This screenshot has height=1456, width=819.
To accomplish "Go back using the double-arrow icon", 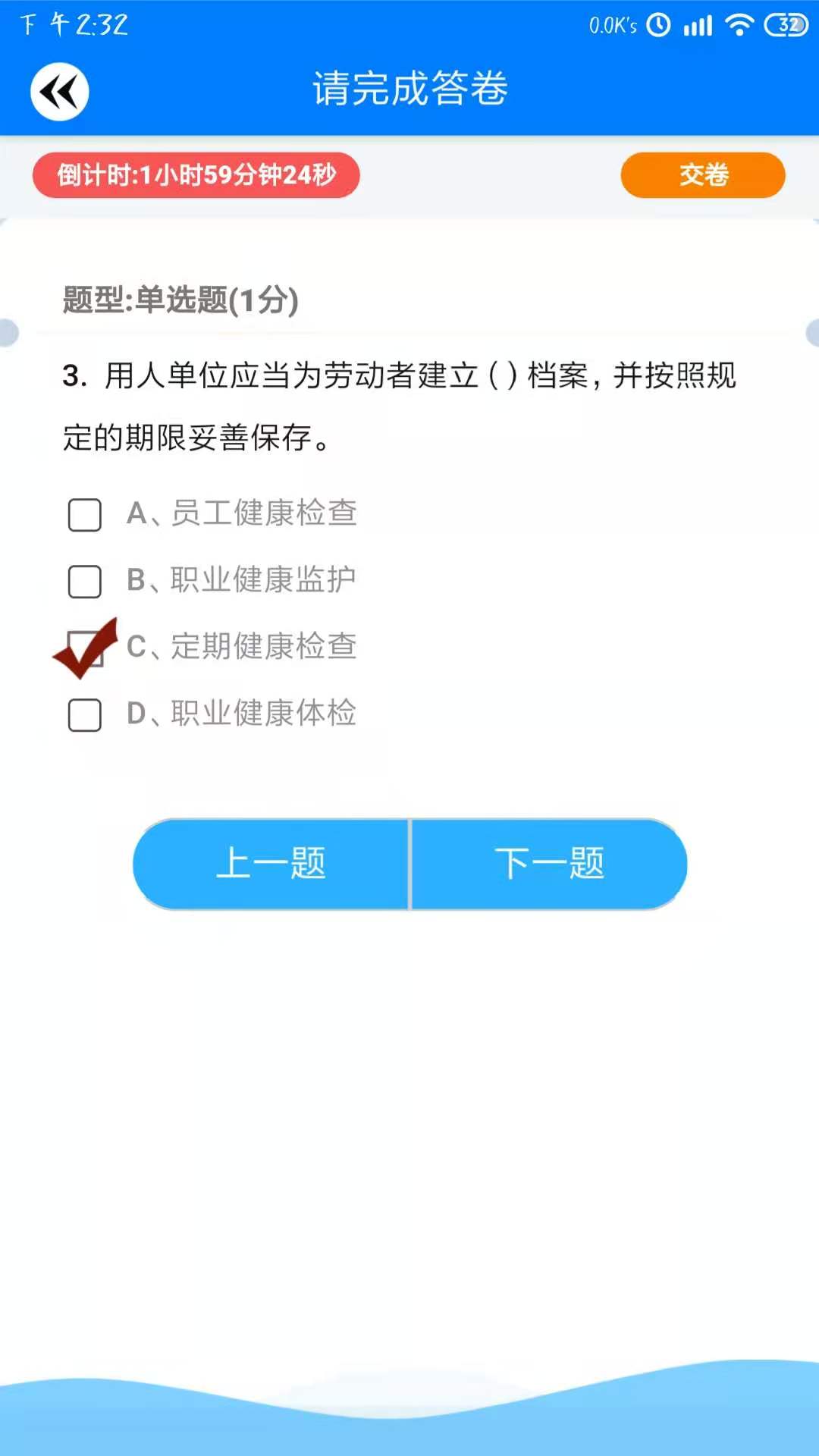I will 60,92.
